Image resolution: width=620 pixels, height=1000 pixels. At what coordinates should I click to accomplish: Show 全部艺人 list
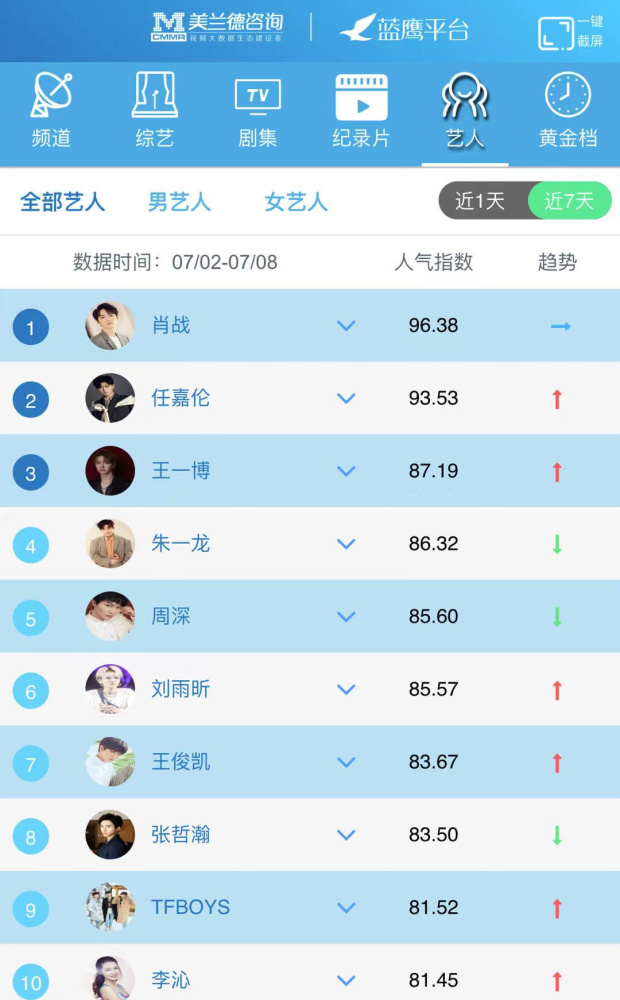pos(63,202)
